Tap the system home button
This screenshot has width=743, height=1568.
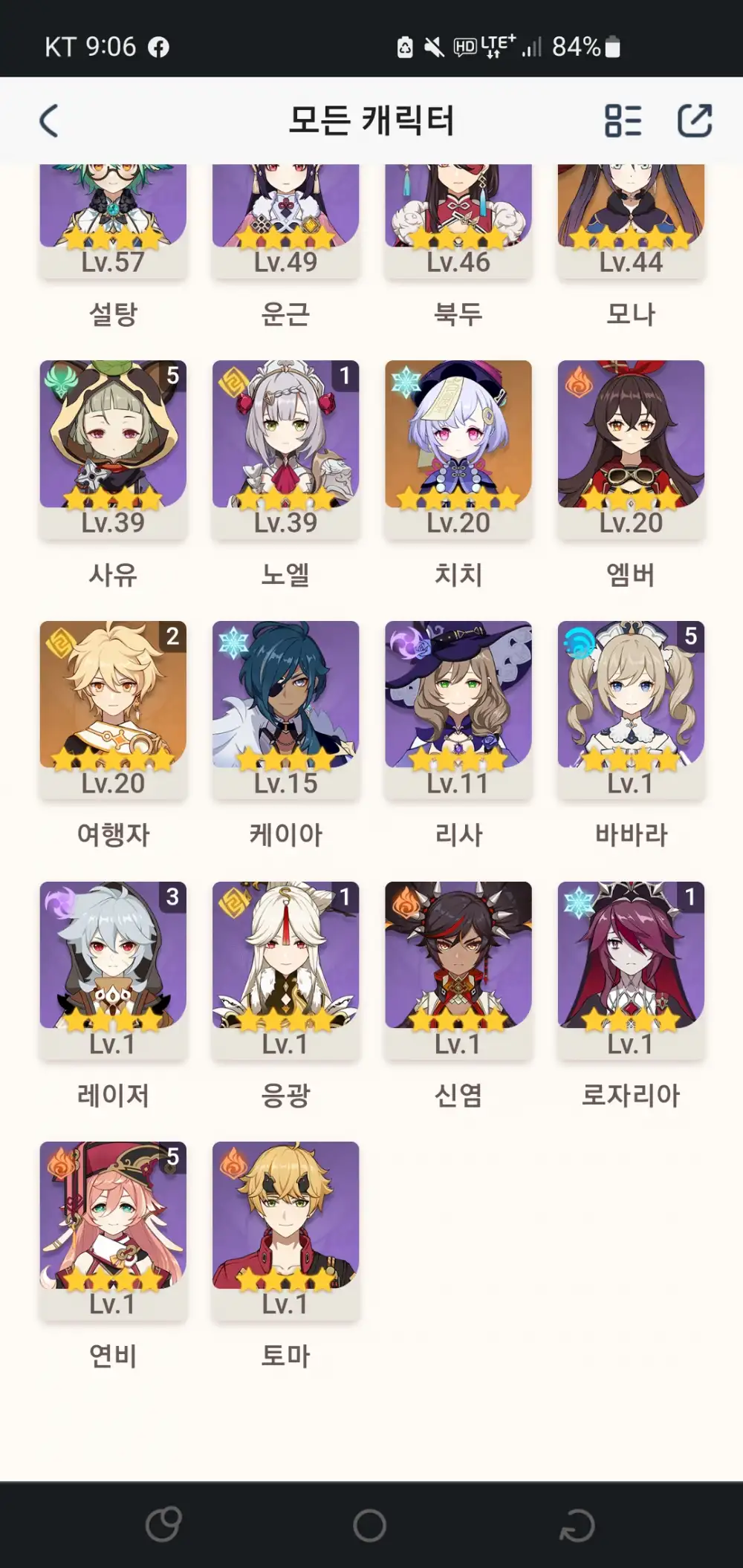(369, 1526)
